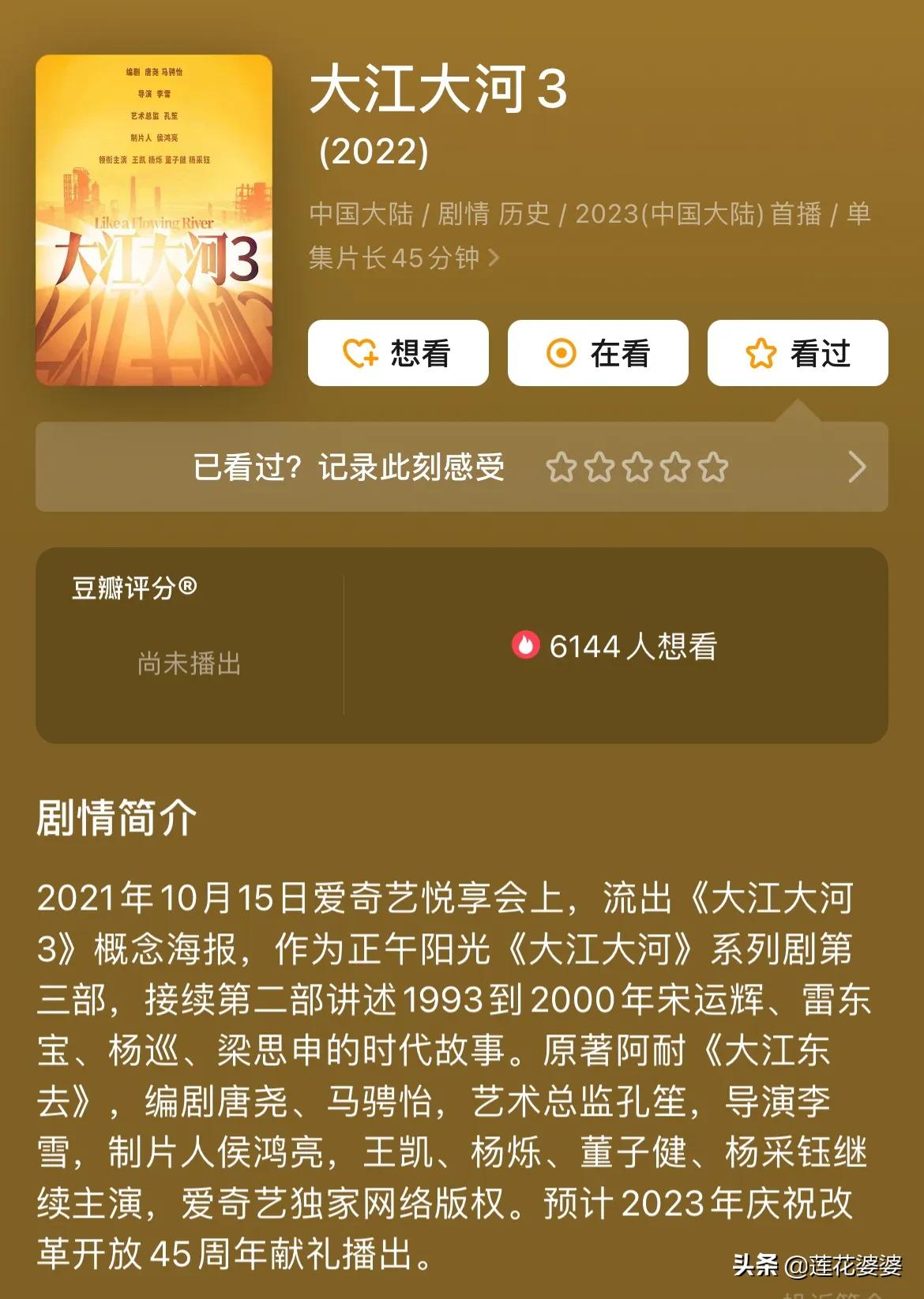
Task: Toggle the 想看 watch status
Action: [x=397, y=354]
